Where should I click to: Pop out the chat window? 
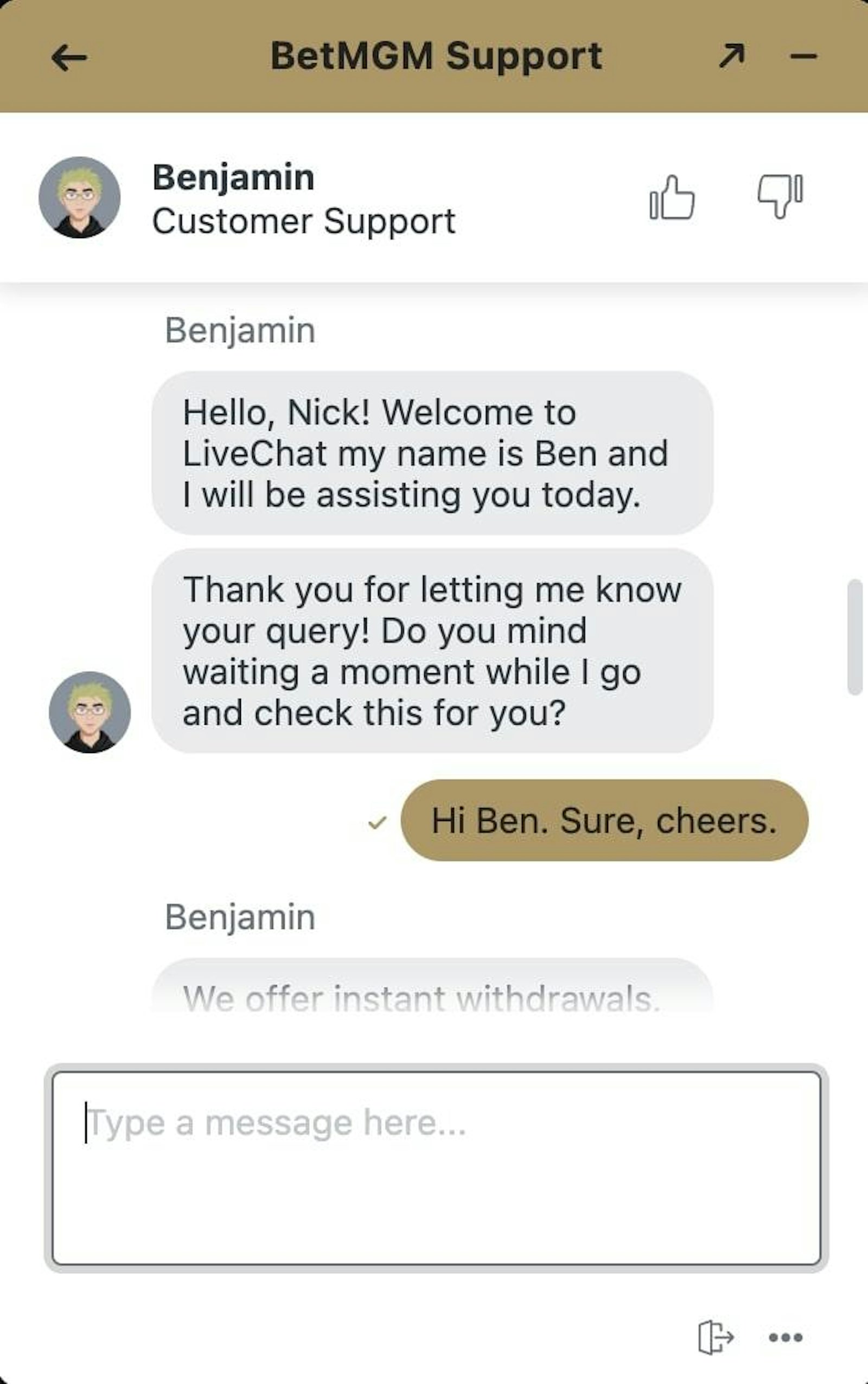click(x=731, y=56)
